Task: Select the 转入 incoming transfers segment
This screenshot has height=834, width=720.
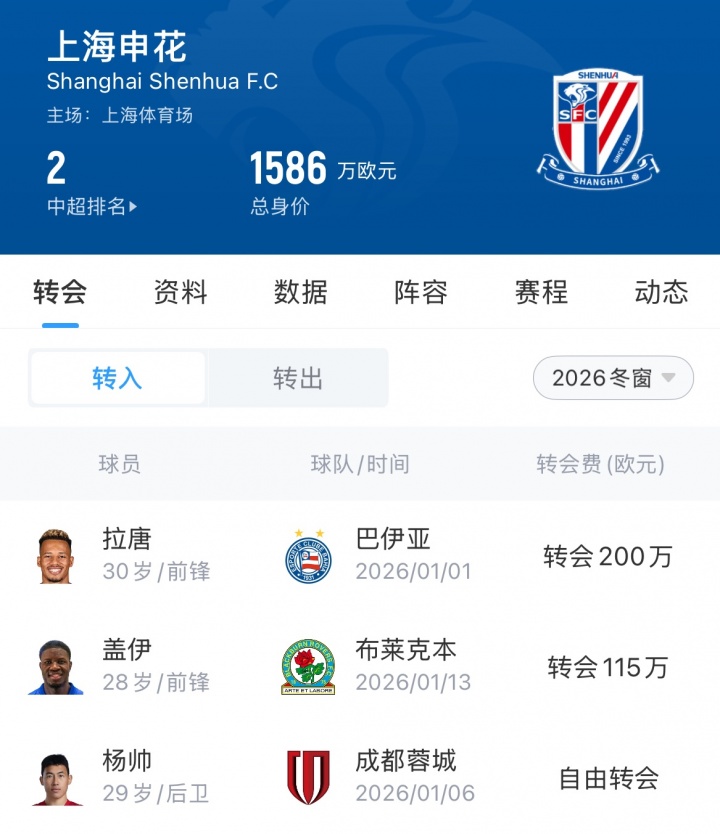Action: (x=118, y=378)
